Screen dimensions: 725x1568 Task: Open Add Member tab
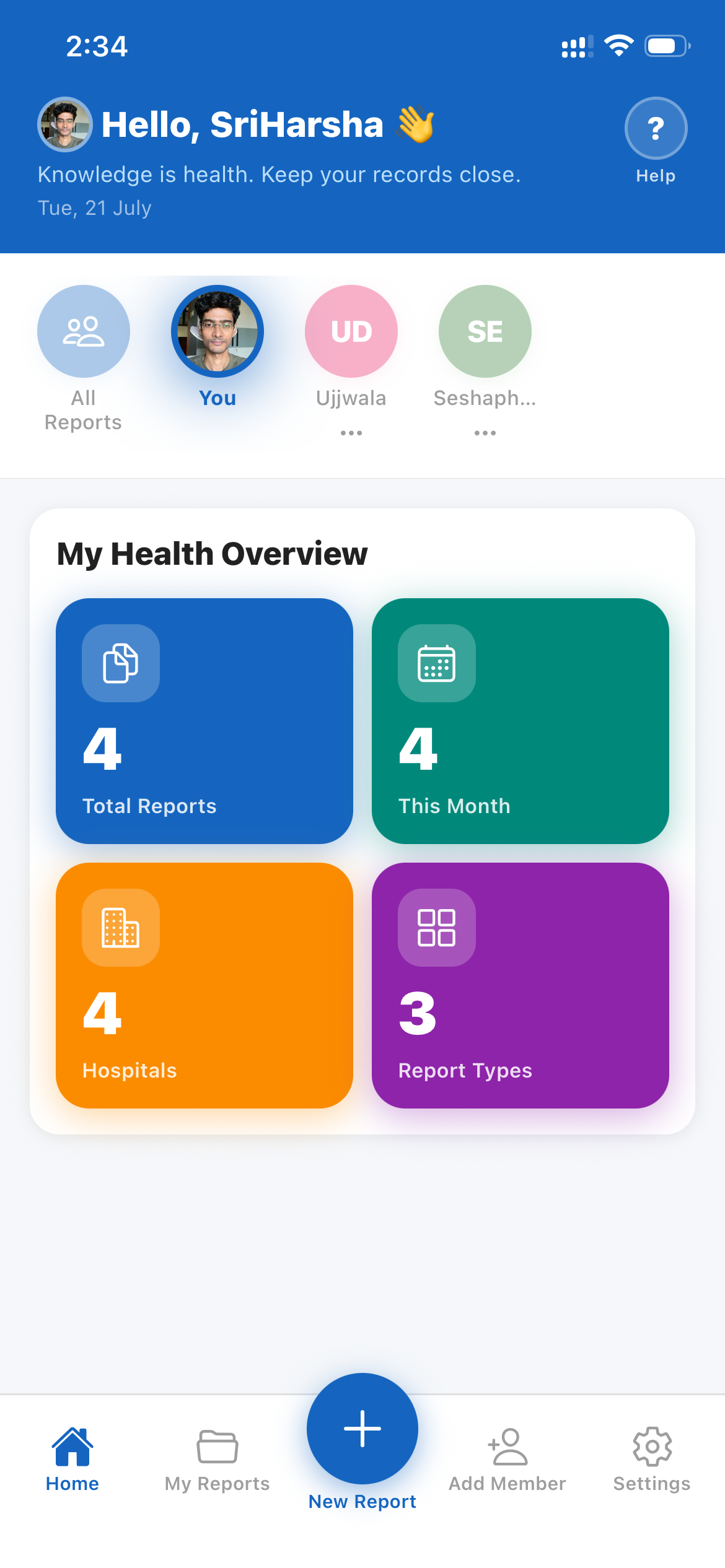click(x=507, y=1460)
